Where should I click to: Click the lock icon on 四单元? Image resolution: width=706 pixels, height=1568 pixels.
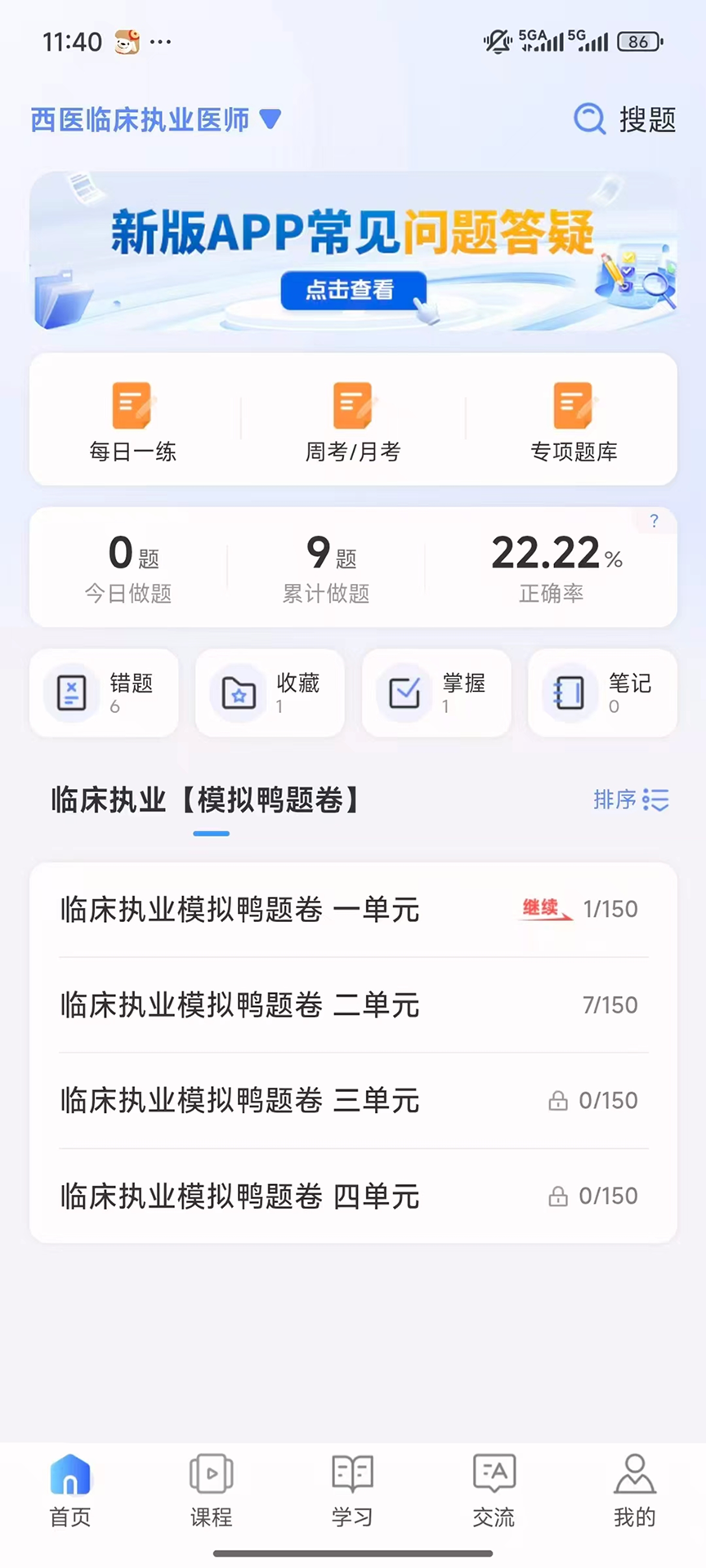point(558,1196)
